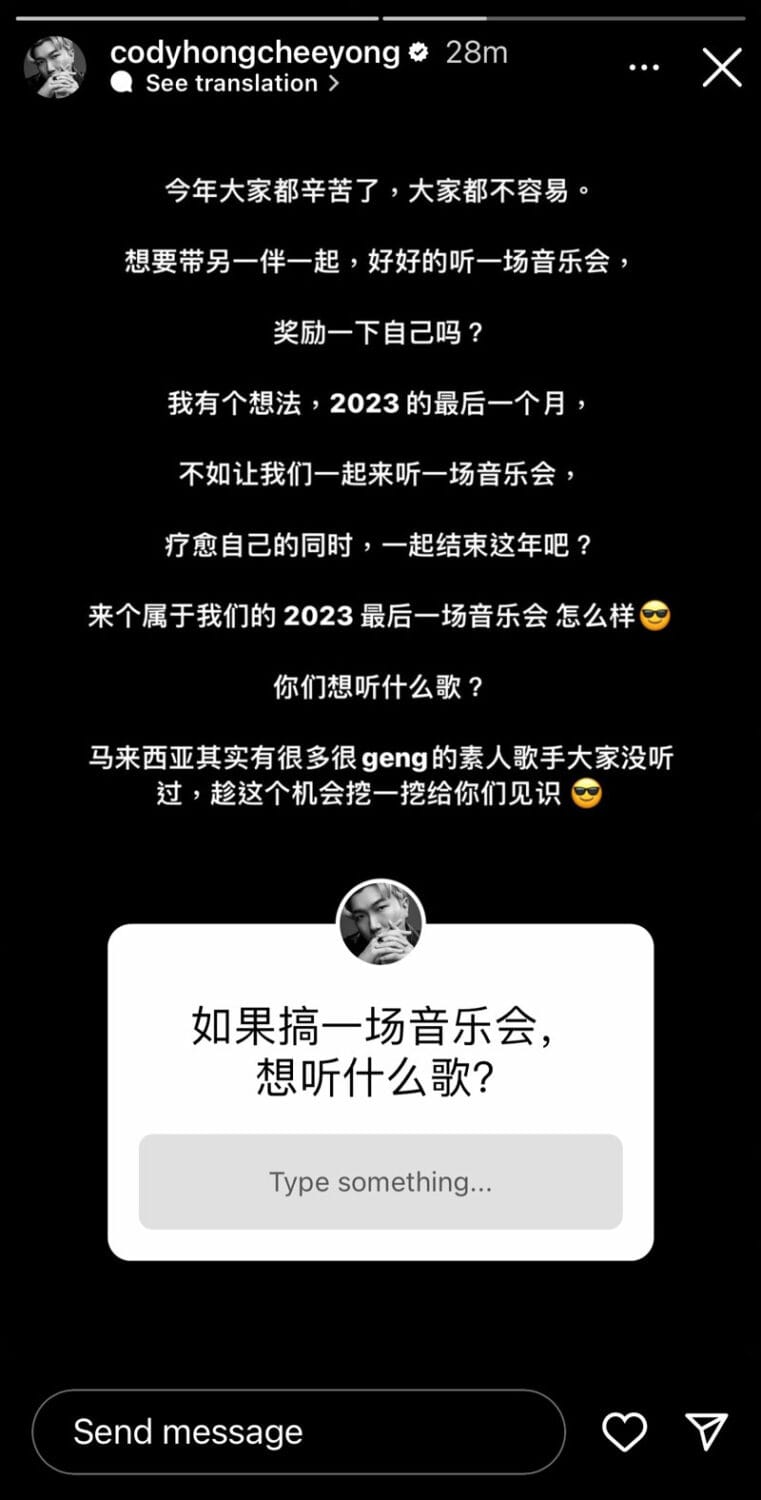The image size is (761, 1500).
Task: Tap the profile picture in the story header
Action: pos(54,68)
